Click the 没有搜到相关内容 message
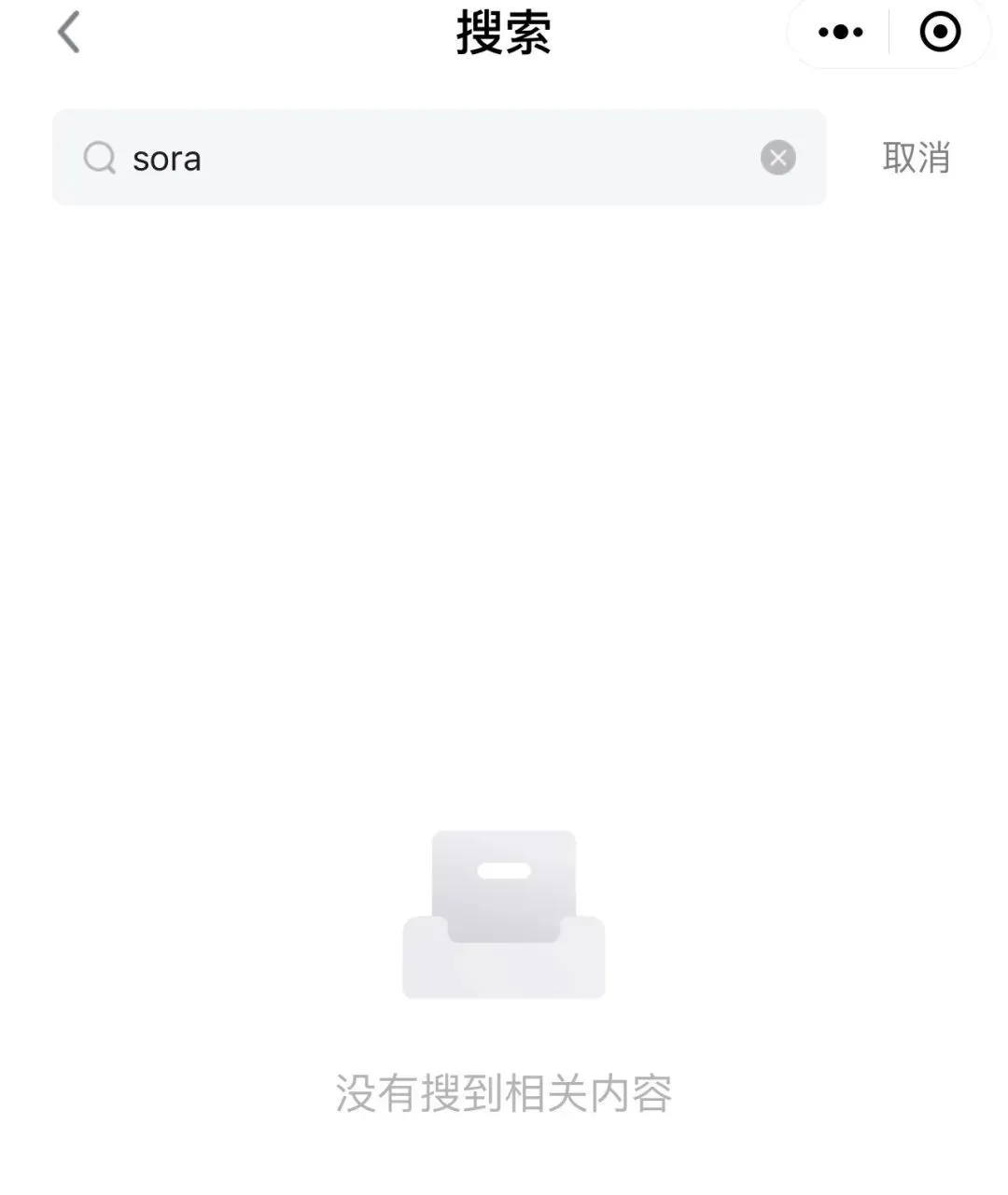The width and height of the screenshot is (1008, 1195). click(504, 1093)
